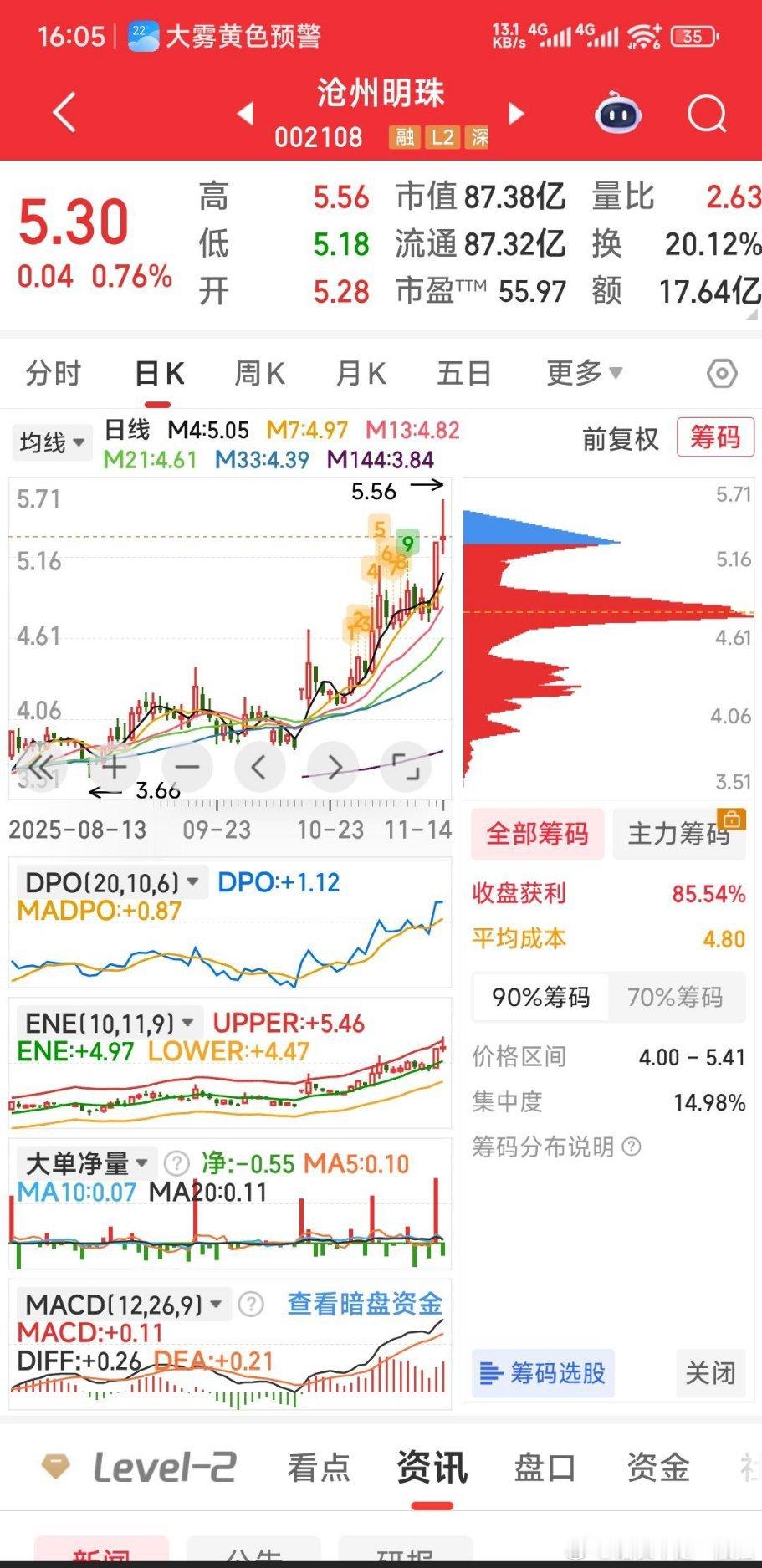The height and width of the screenshot is (1568, 762).
Task: Select the 月K chart tab
Action: click(361, 373)
